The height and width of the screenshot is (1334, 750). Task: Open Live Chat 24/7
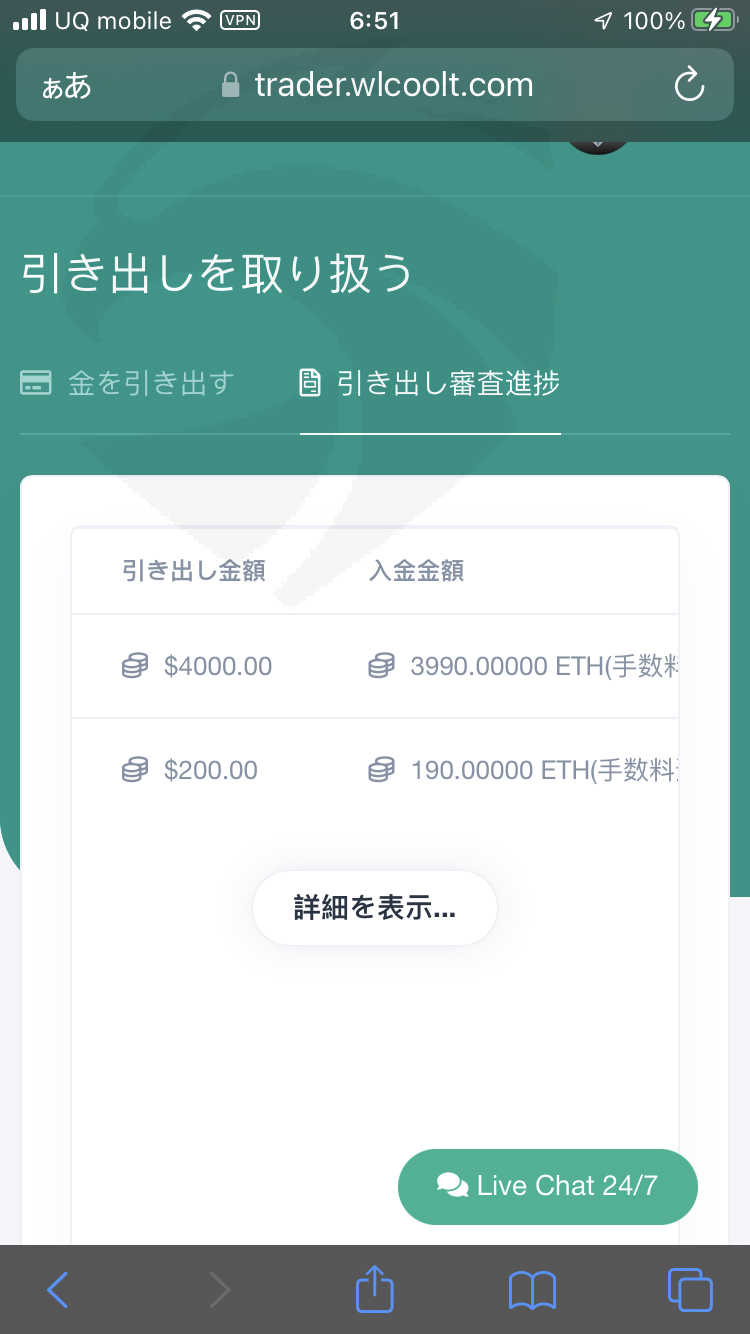click(548, 1186)
